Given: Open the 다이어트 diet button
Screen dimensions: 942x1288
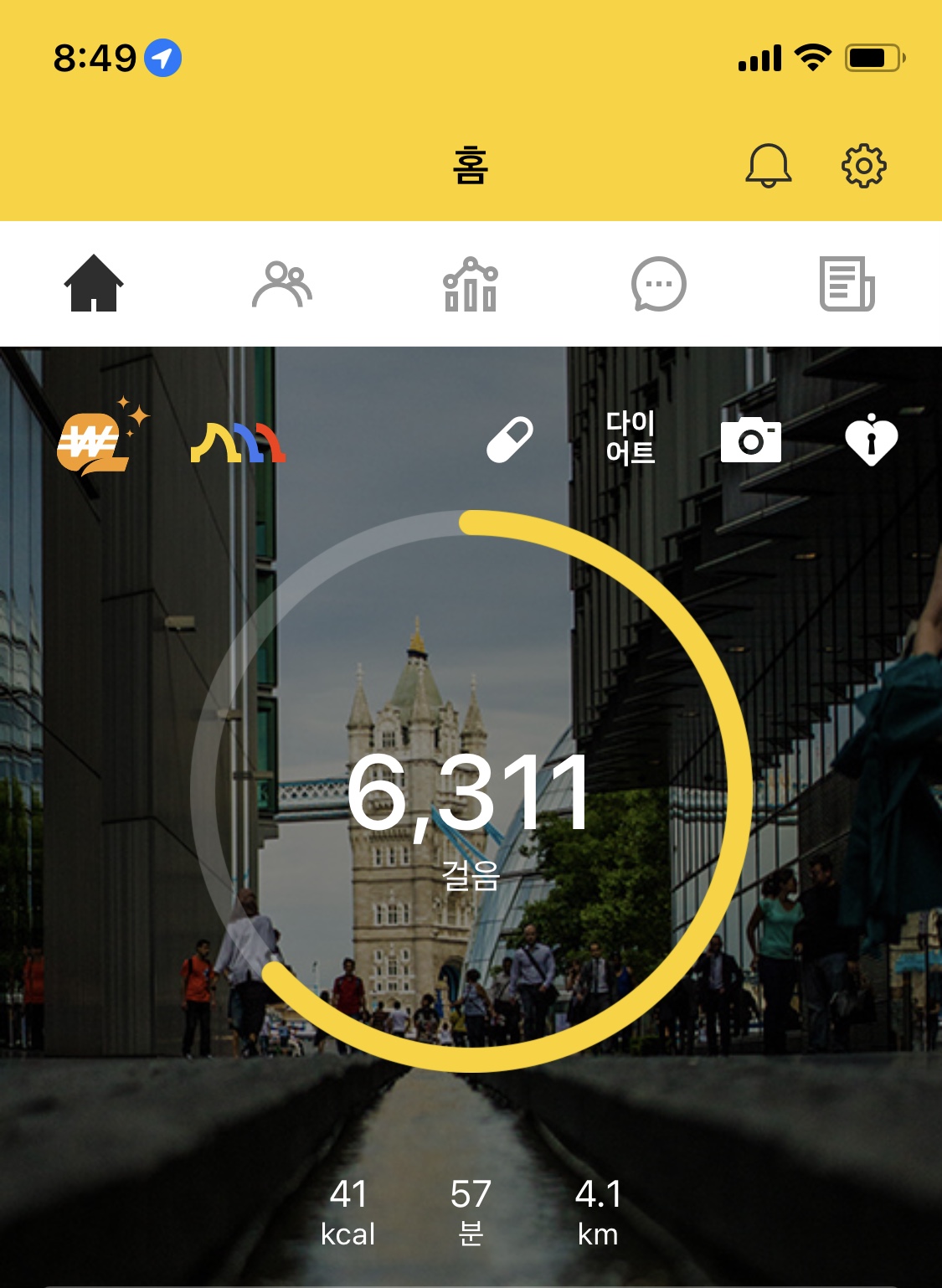Looking at the screenshot, I should pyautogui.click(x=631, y=437).
